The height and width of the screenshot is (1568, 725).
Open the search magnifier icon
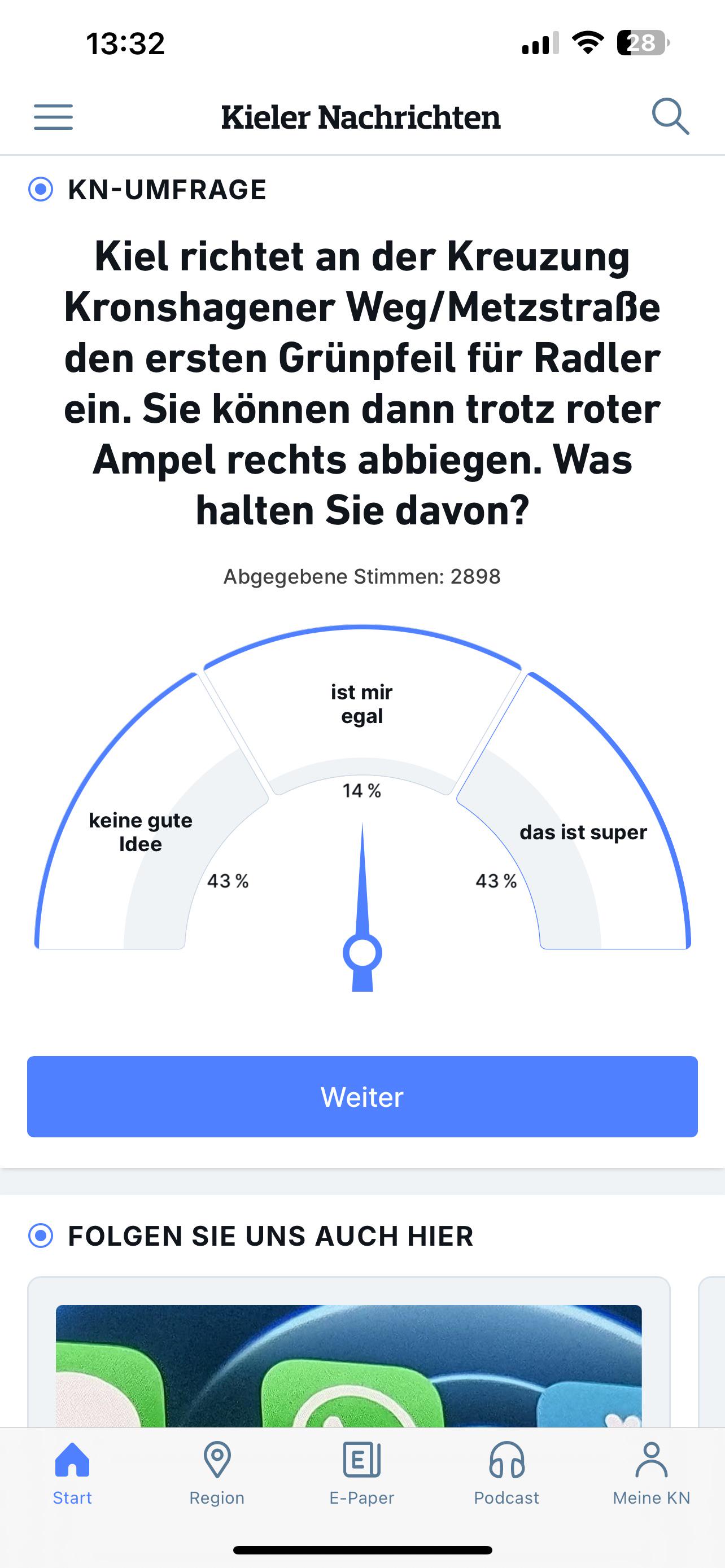[x=670, y=116]
